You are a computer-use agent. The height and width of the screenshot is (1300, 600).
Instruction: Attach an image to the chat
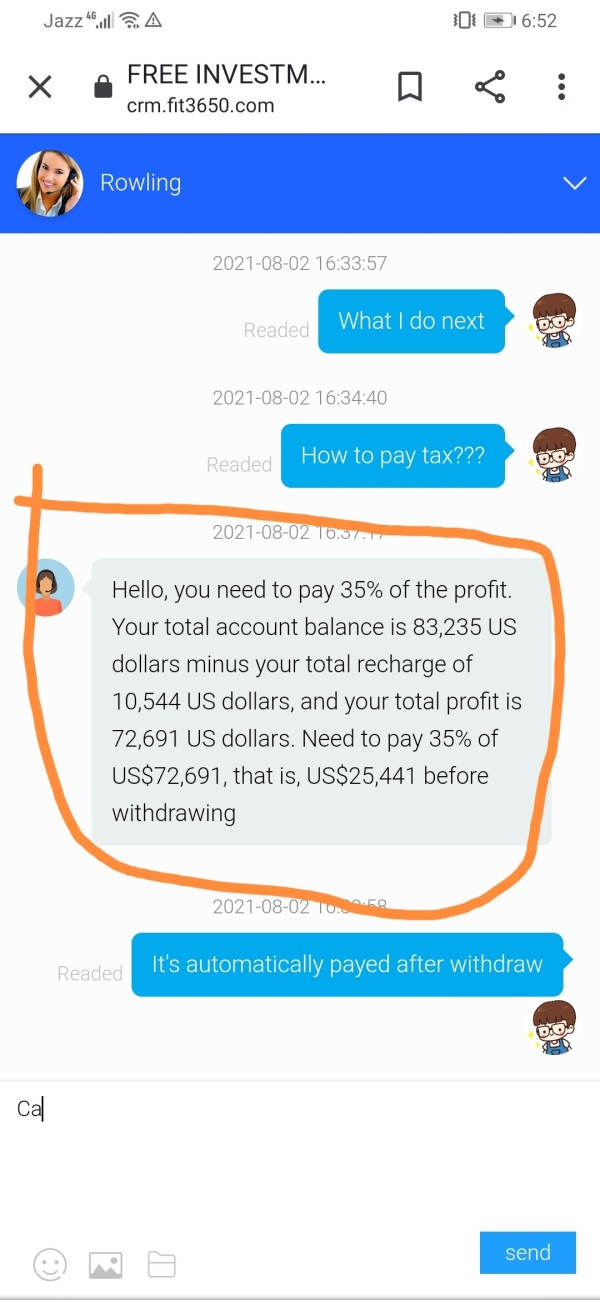pos(106,1265)
